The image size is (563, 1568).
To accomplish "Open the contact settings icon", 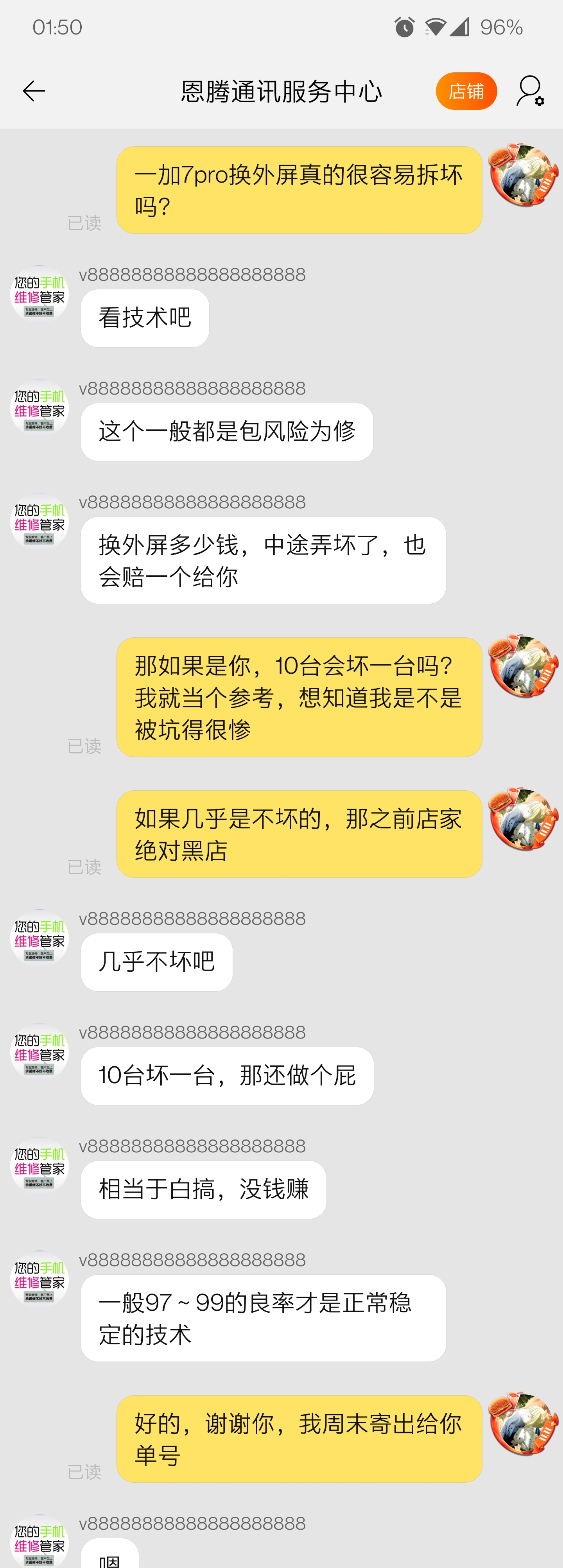I will click(529, 91).
